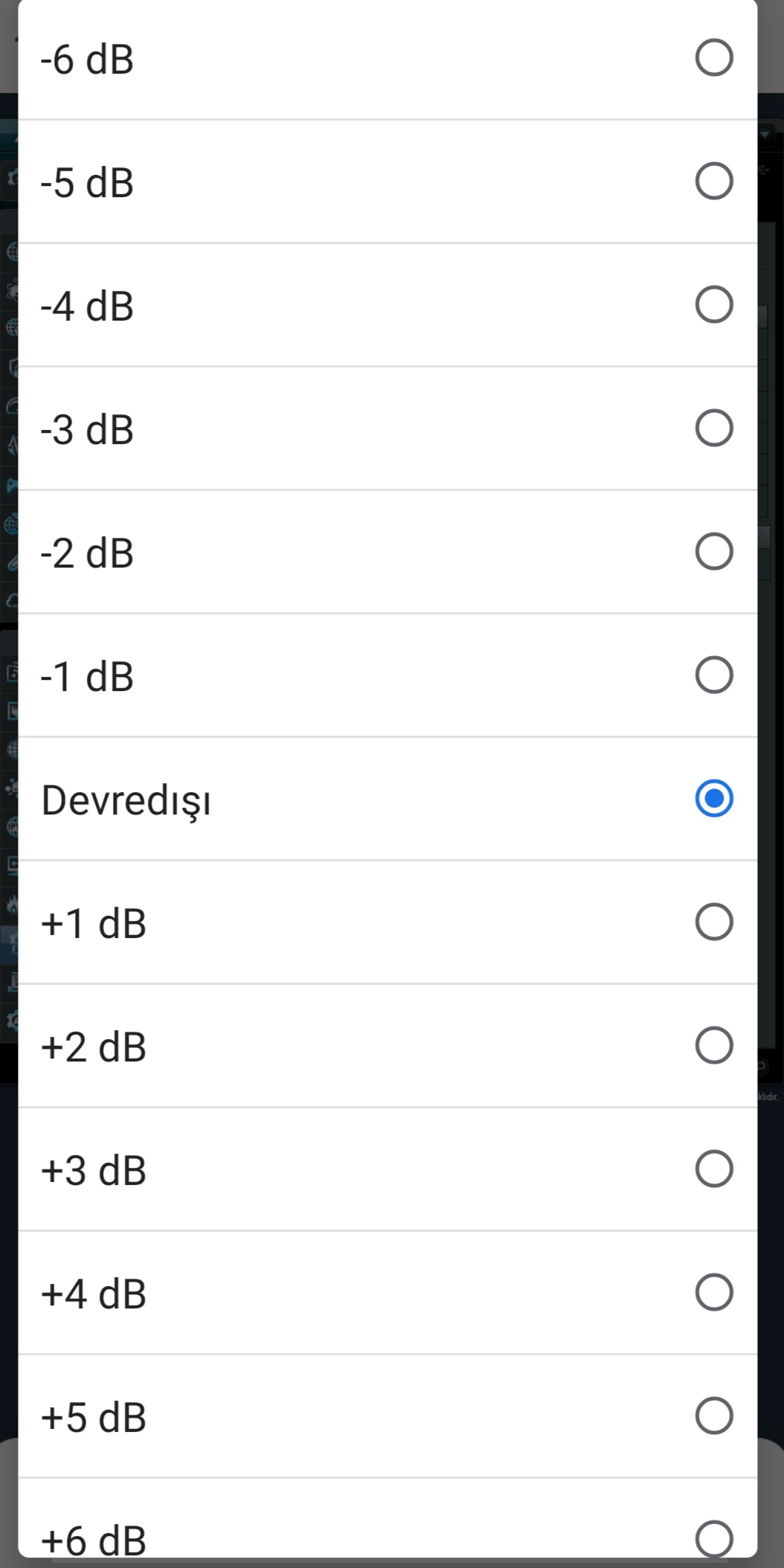This screenshot has height=1568, width=784.
Task: Pick +1 dB from the list
Action: [388, 922]
